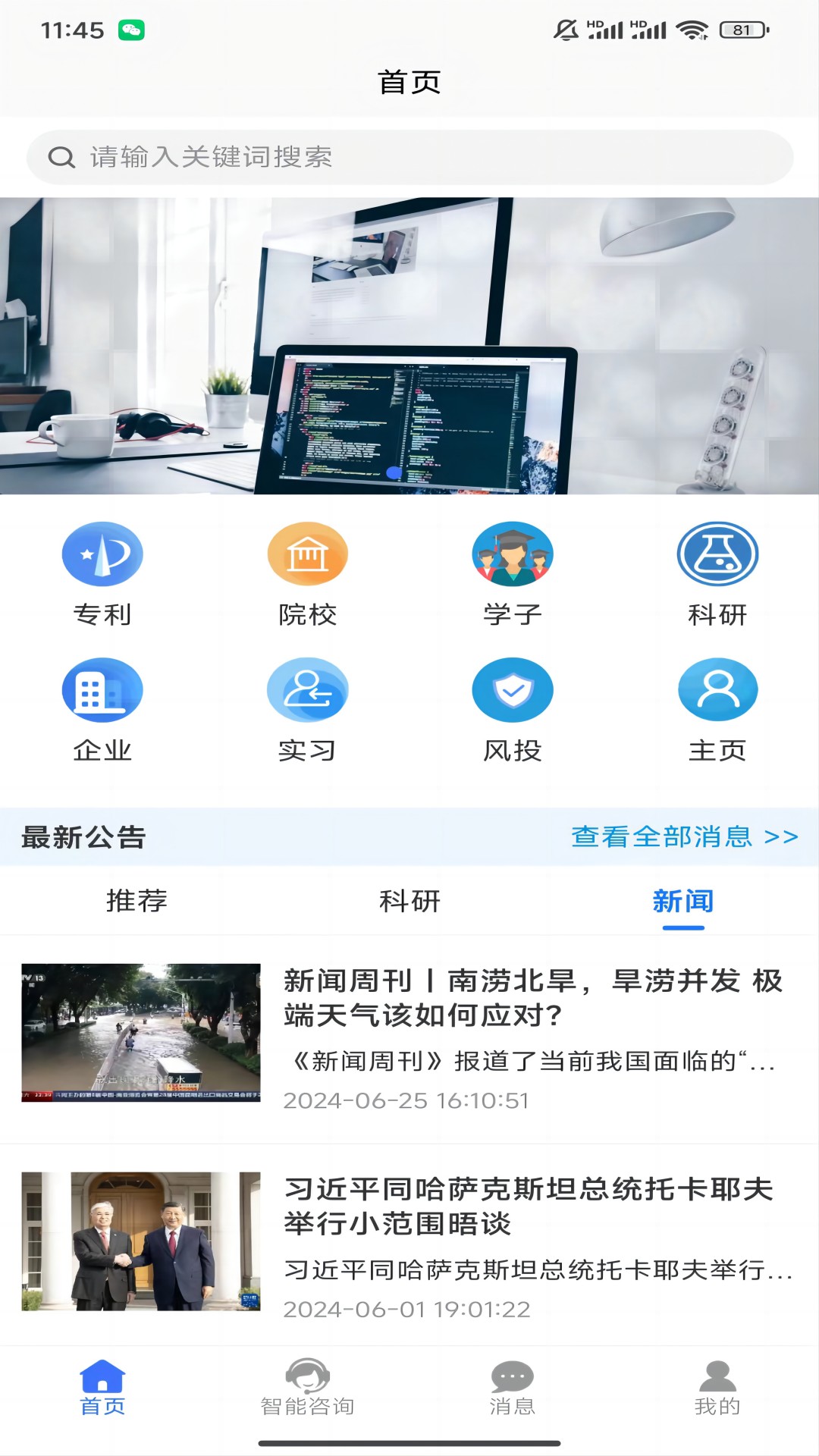View all messages via 查看全部消息

tap(684, 836)
